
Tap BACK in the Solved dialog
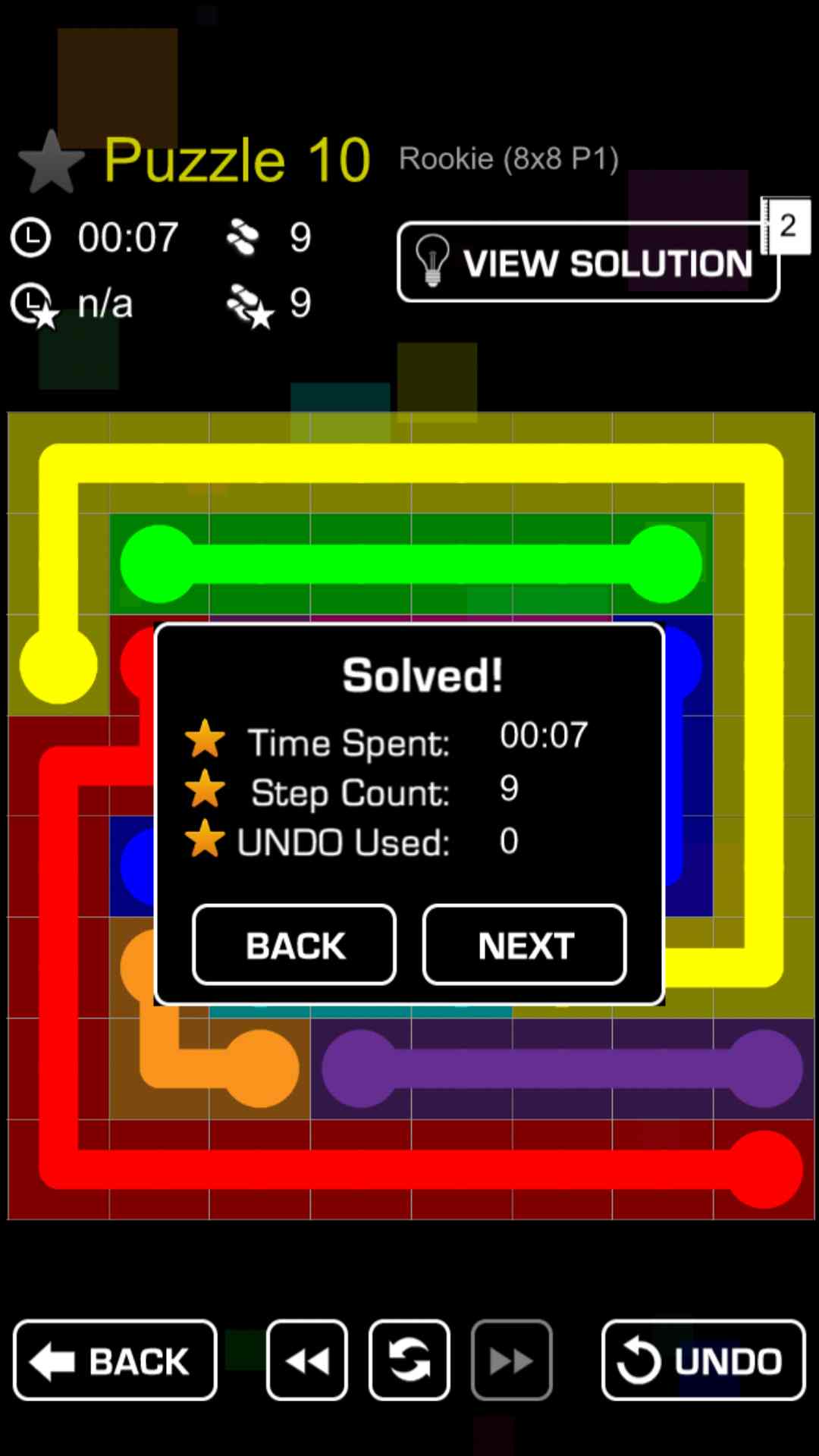(294, 945)
